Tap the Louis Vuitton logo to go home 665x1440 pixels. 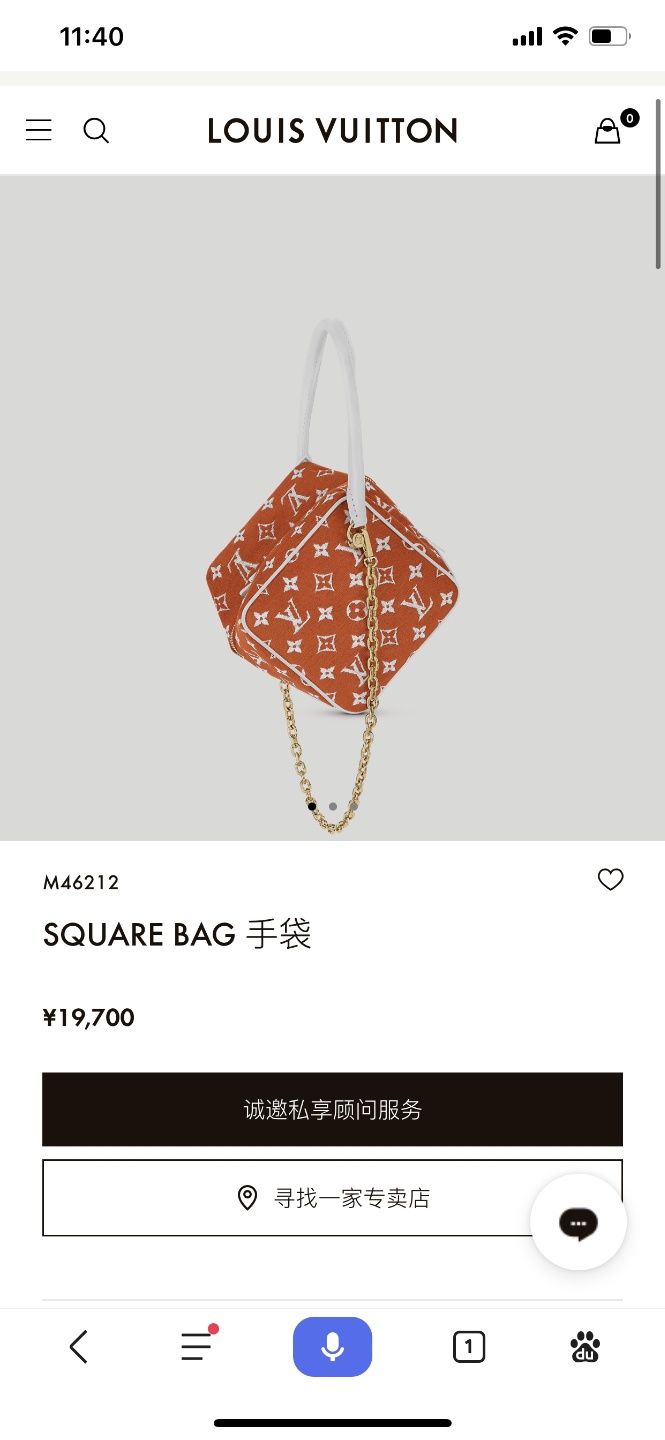[x=332, y=131]
